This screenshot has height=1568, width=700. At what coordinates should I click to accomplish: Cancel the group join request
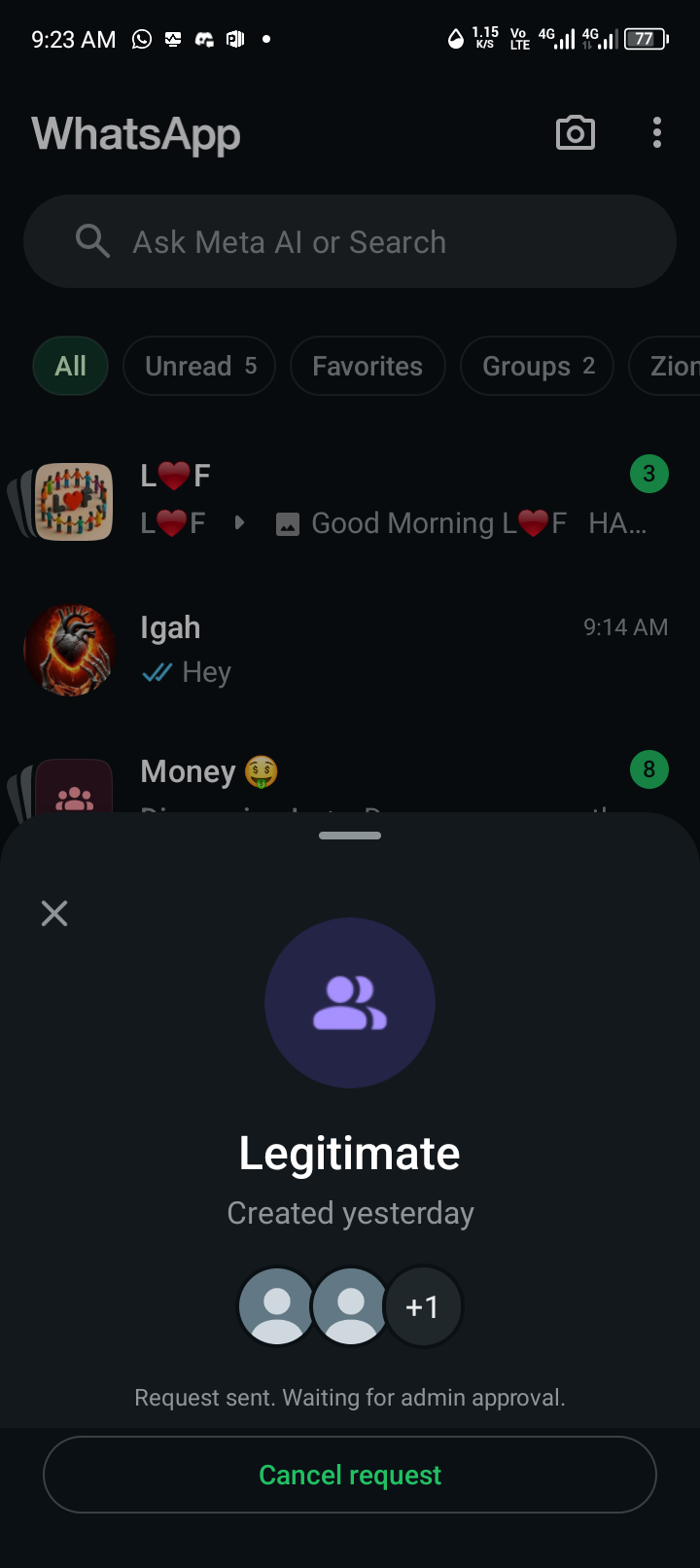point(350,1475)
